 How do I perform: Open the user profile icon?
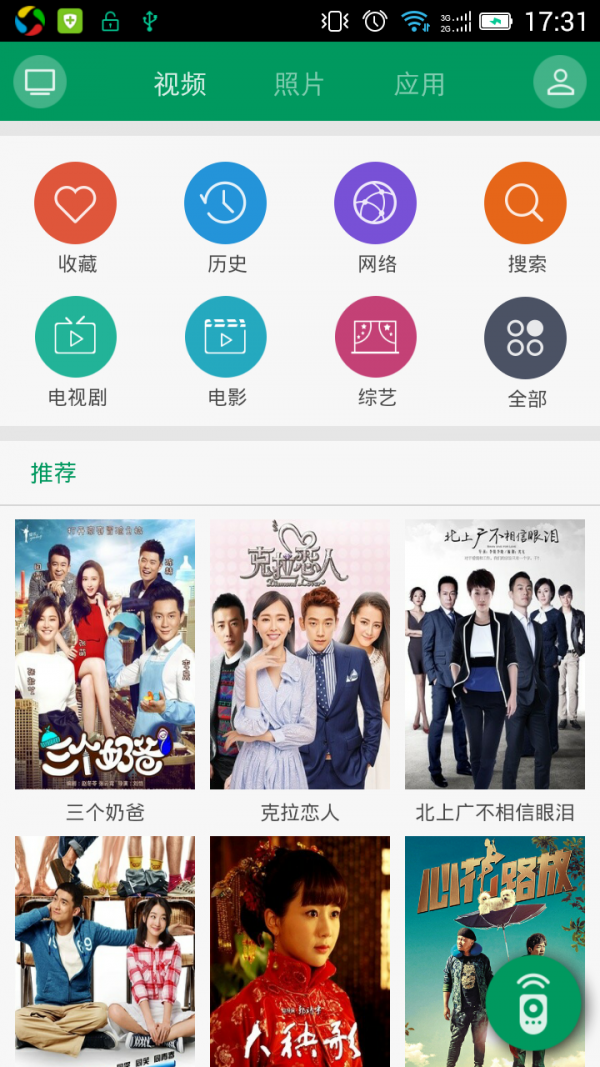560,82
